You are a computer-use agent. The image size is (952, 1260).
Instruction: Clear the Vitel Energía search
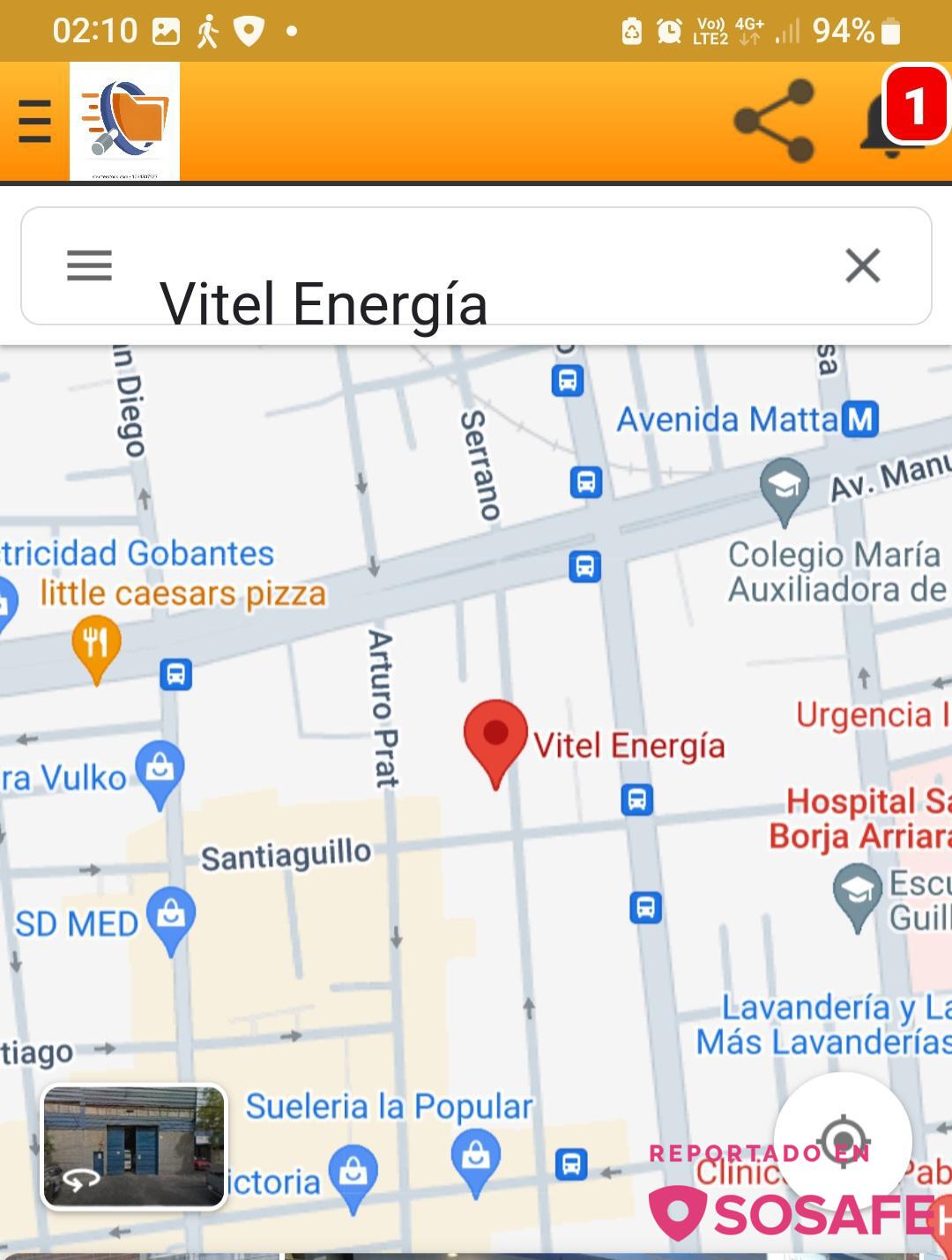(x=862, y=265)
